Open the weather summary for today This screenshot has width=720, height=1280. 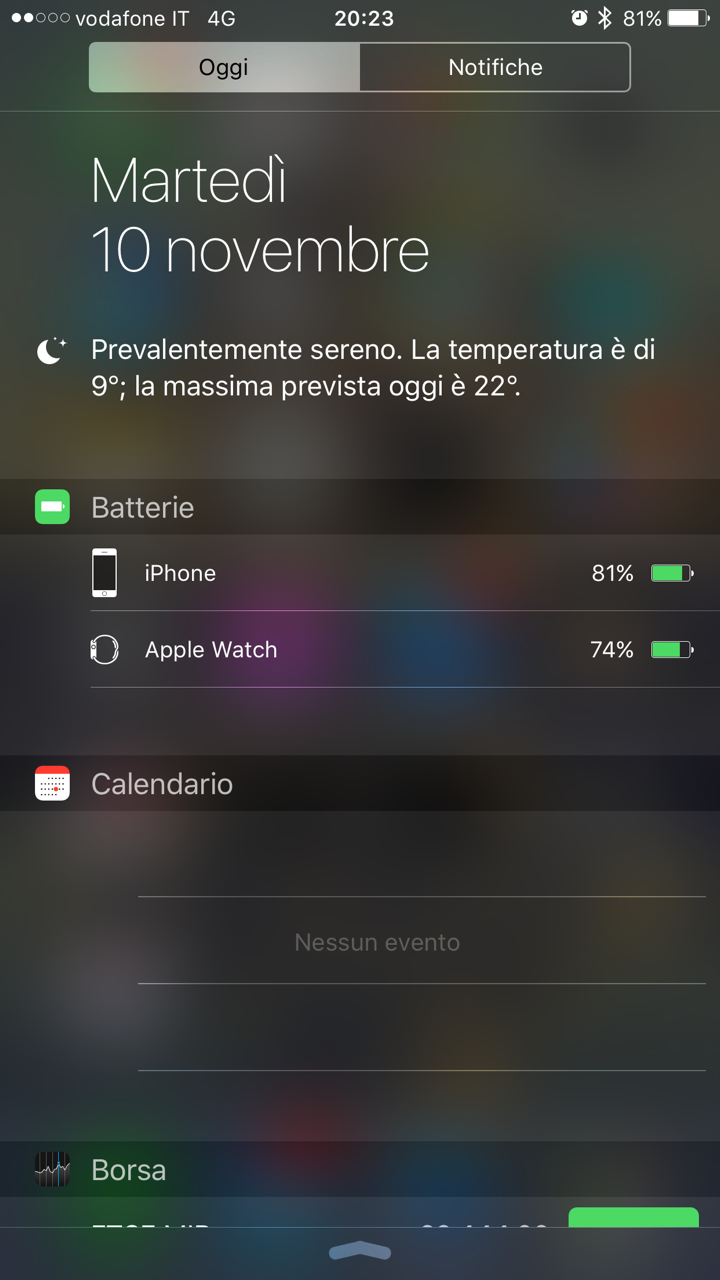click(372, 368)
